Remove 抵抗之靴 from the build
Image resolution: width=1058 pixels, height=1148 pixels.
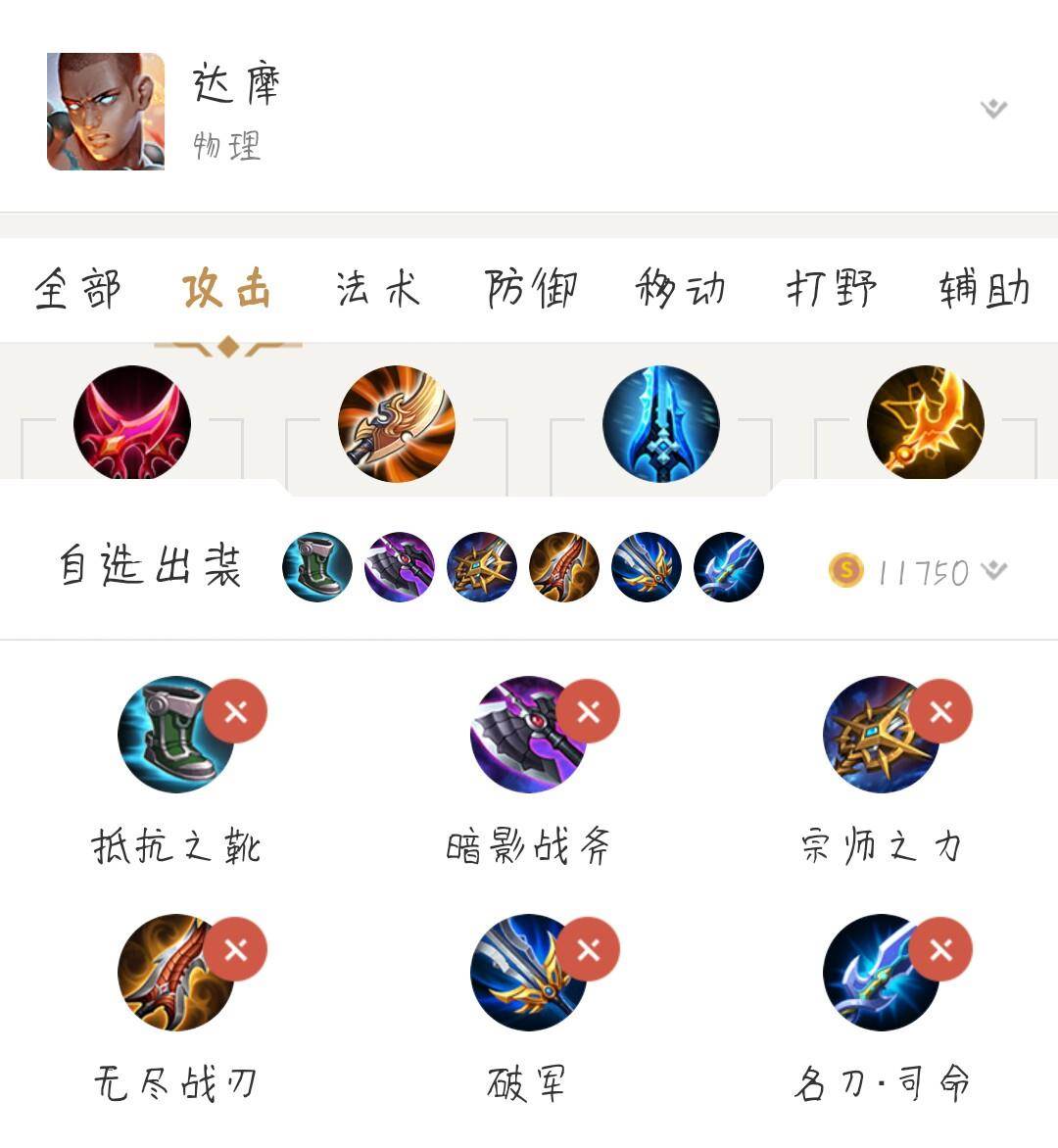click(x=236, y=711)
